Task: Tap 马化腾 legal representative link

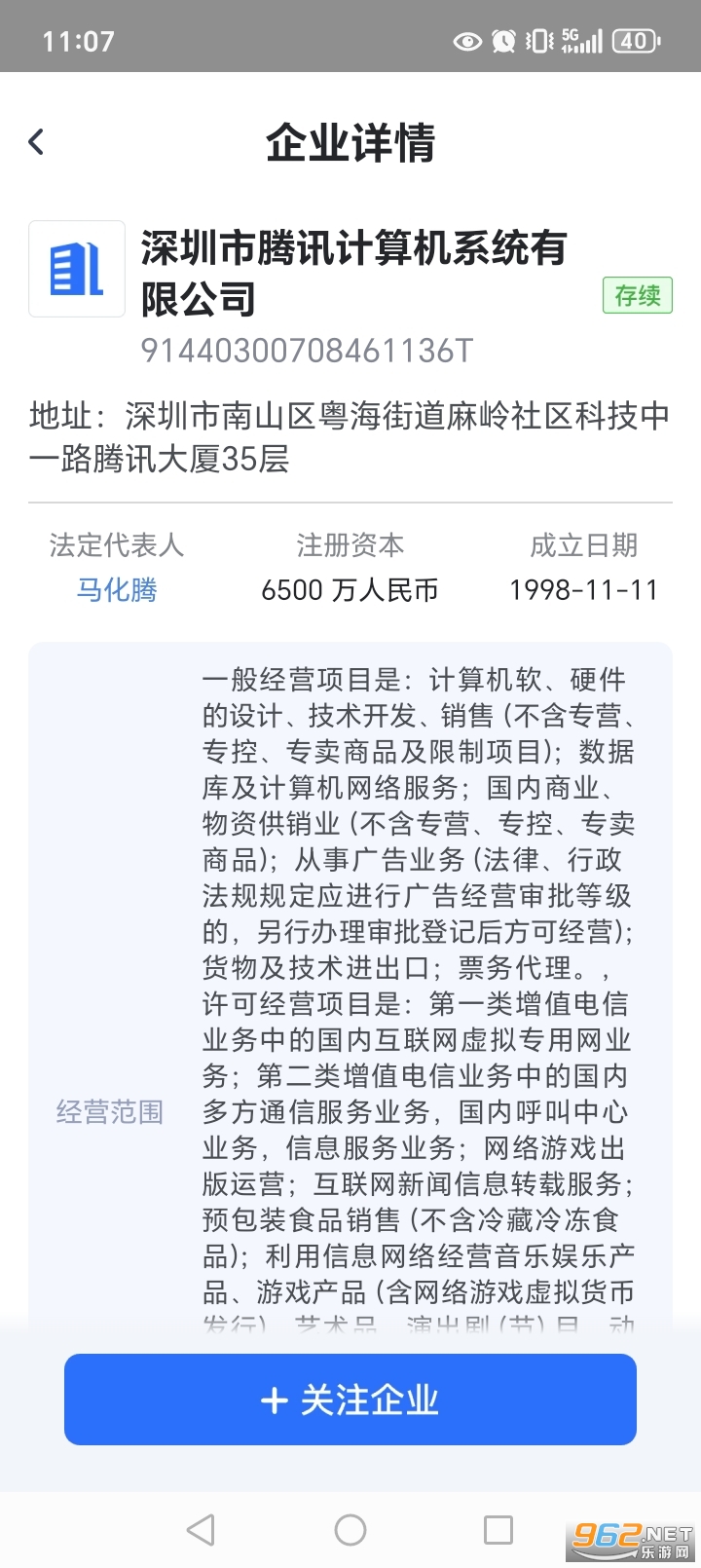Action: point(116,589)
